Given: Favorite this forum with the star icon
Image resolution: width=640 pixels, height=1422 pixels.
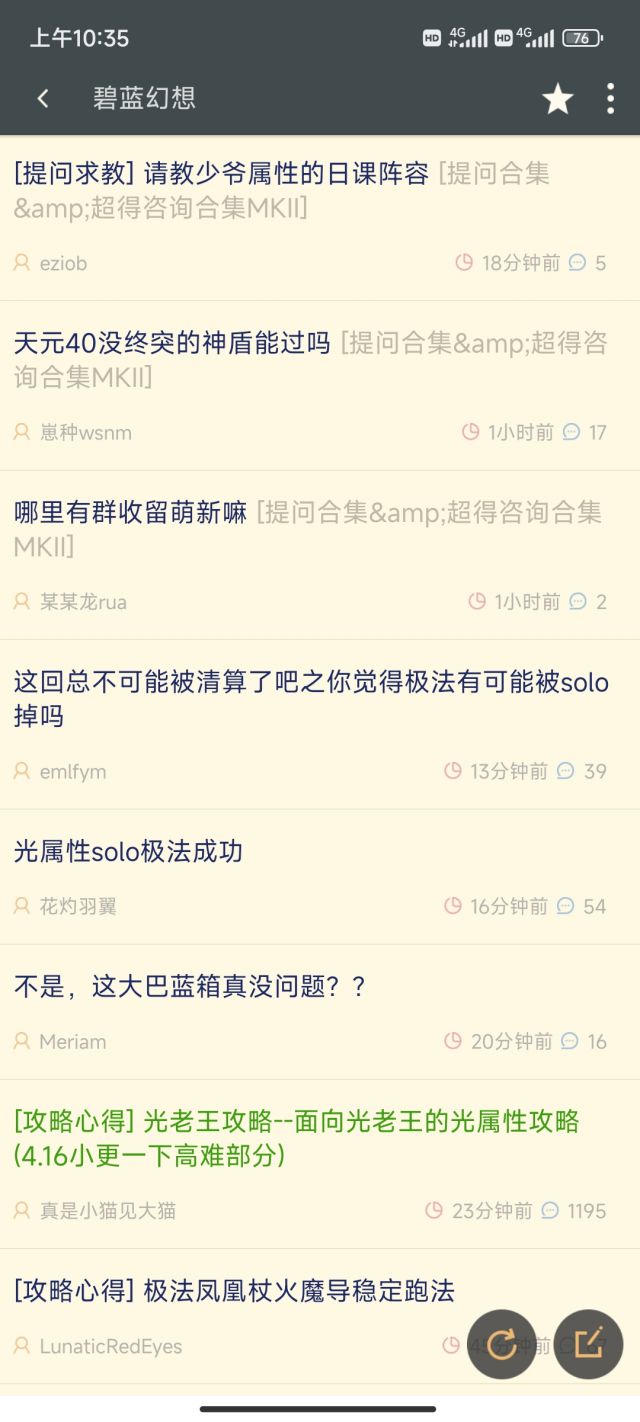Looking at the screenshot, I should [557, 98].
